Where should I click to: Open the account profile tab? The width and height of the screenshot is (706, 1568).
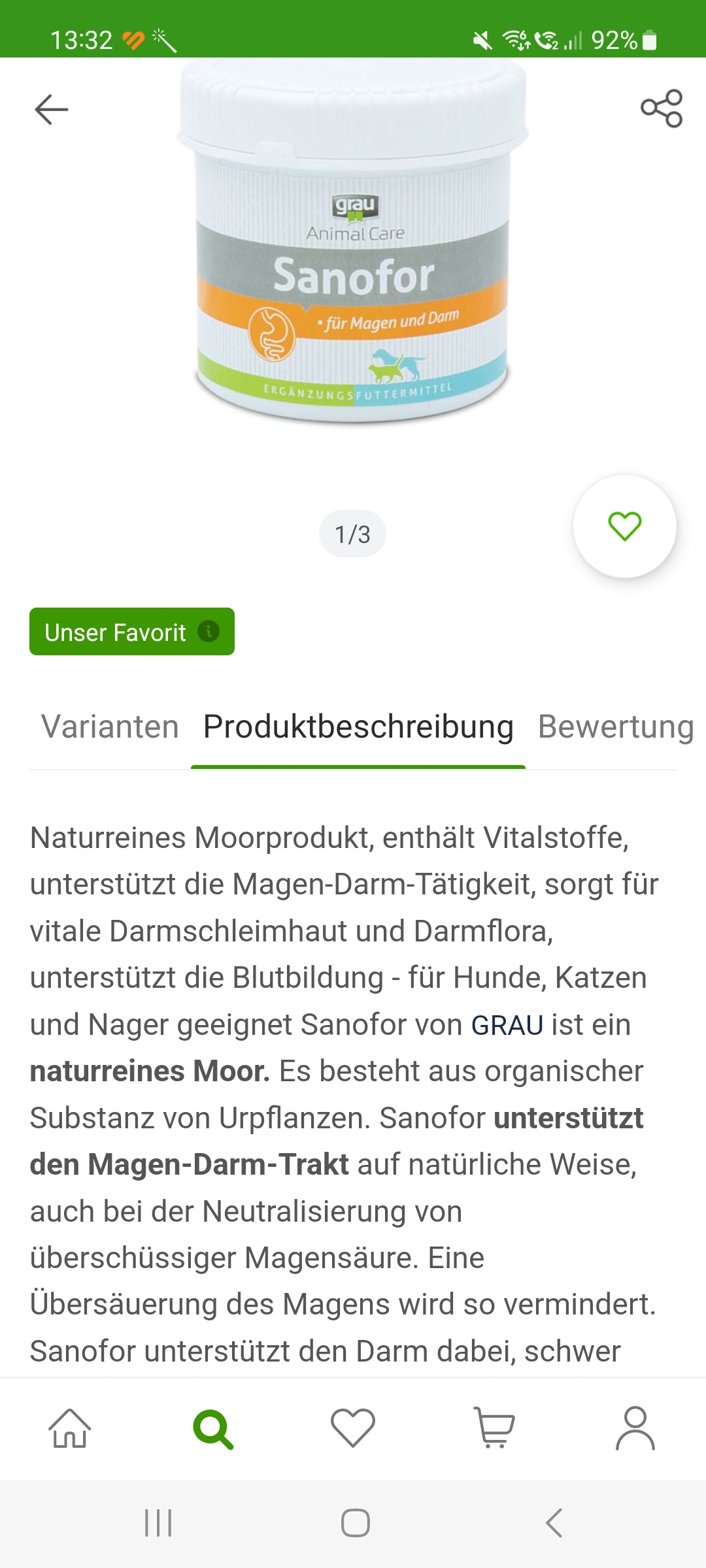click(635, 1428)
